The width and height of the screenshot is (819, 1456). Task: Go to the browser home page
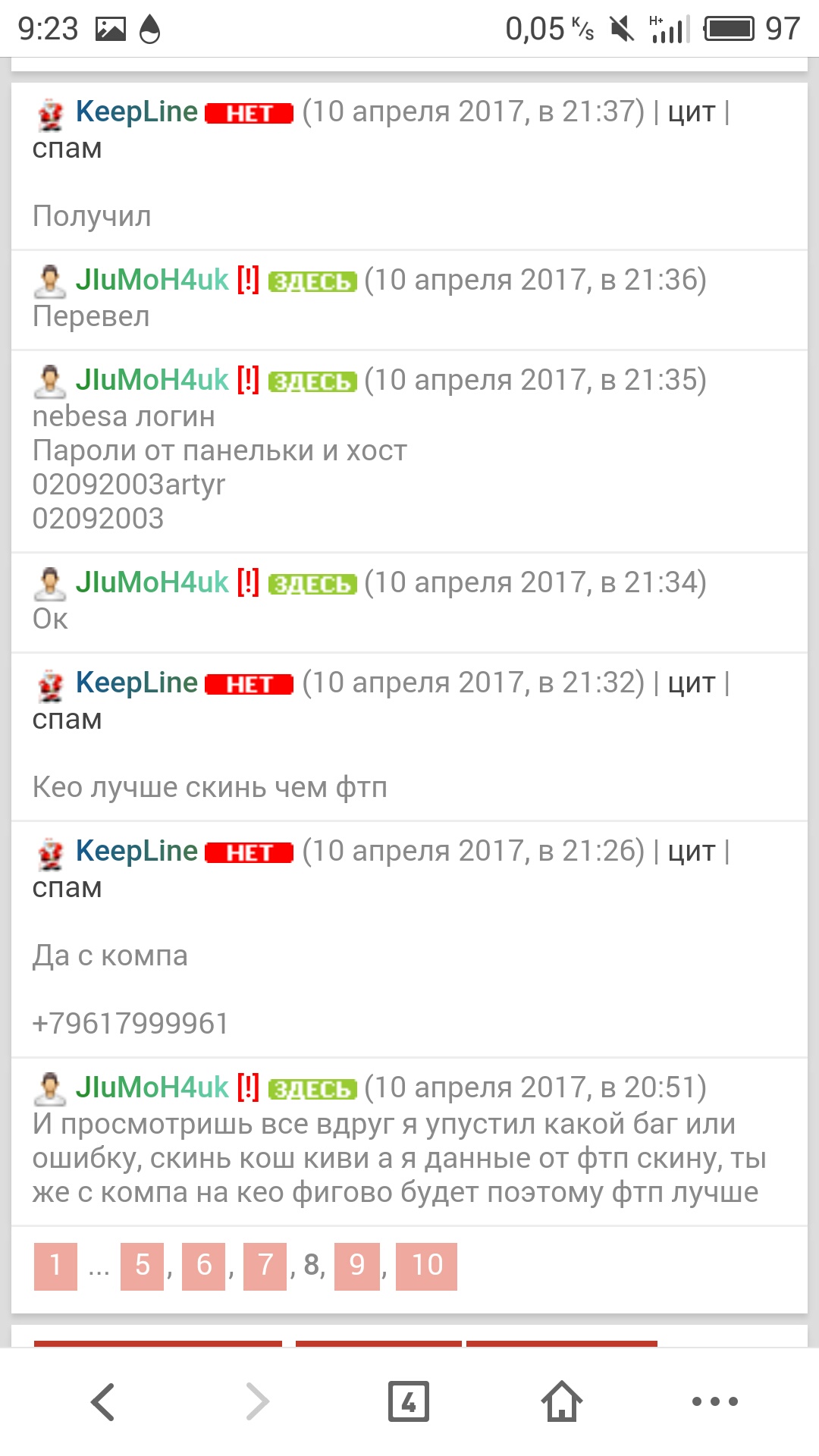tap(561, 1401)
